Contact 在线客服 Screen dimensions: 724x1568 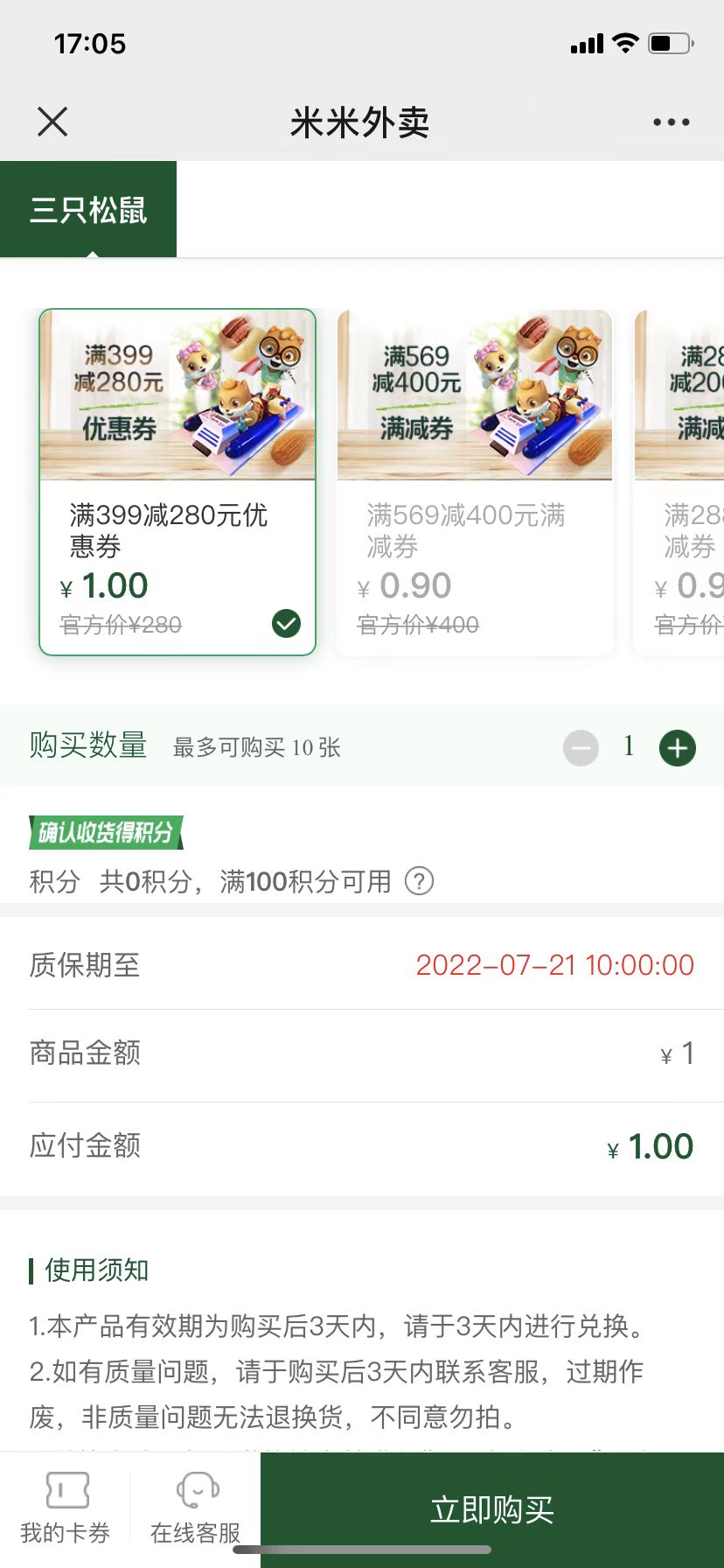196,1508
